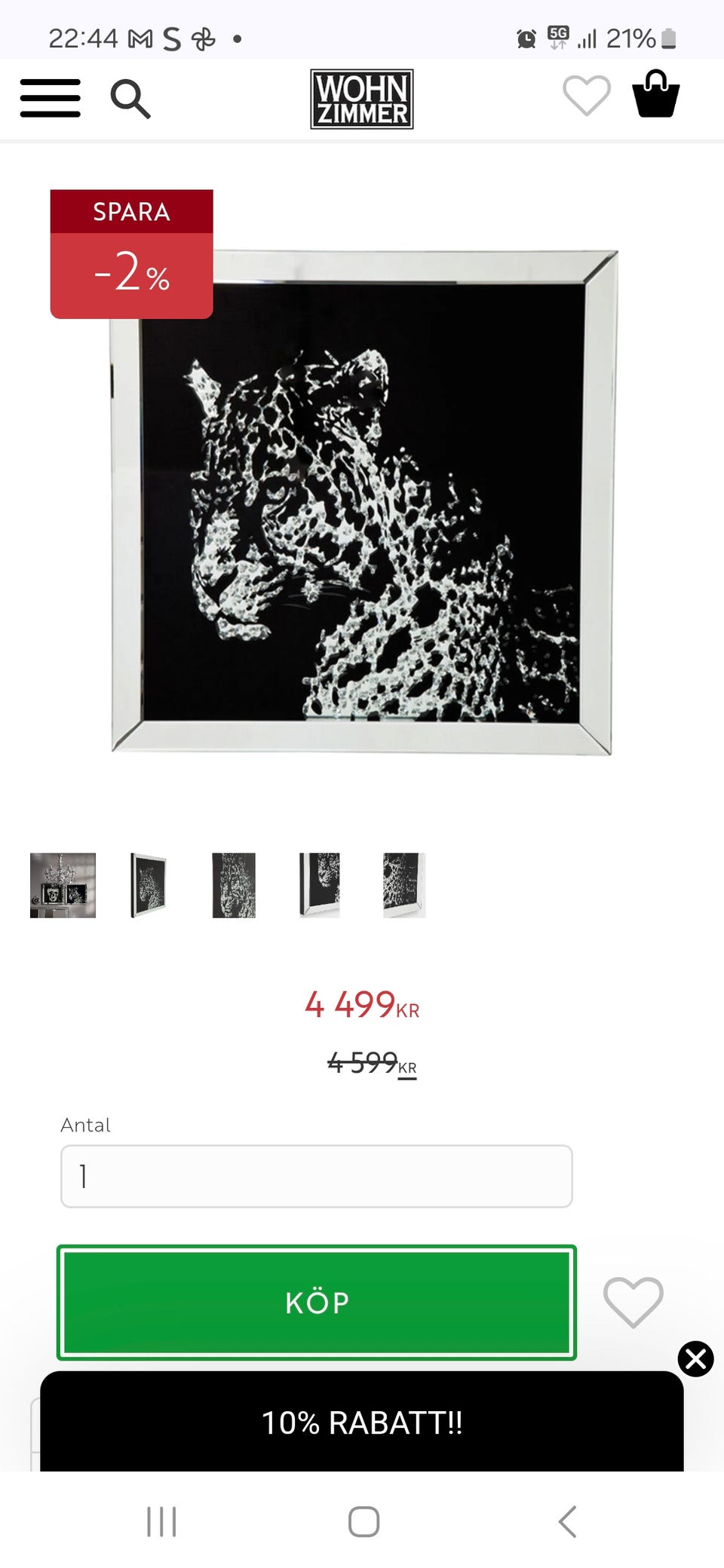Image resolution: width=724 pixels, height=1568 pixels.
Task: Click the Antal quantity input field
Action: (x=315, y=1176)
